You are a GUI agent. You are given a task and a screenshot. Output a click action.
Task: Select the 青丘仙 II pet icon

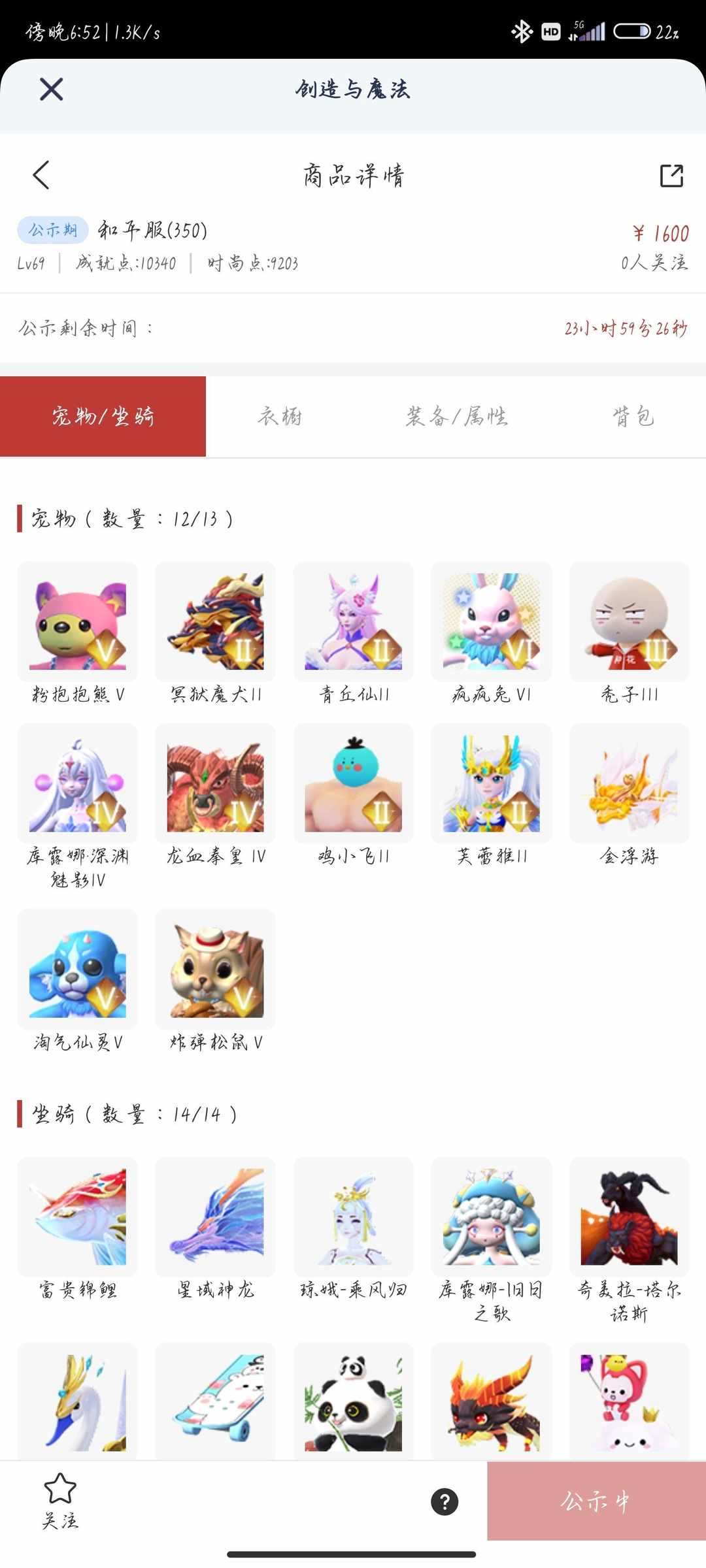(354, 621)
